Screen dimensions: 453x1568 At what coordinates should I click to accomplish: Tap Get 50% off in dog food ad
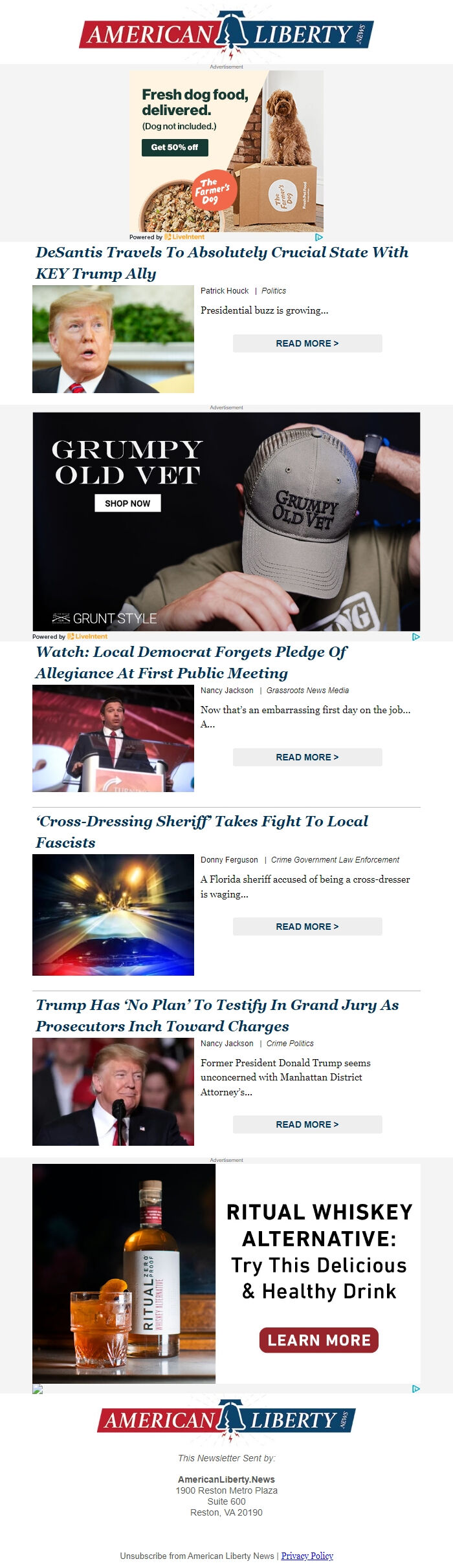coord(175,147)
